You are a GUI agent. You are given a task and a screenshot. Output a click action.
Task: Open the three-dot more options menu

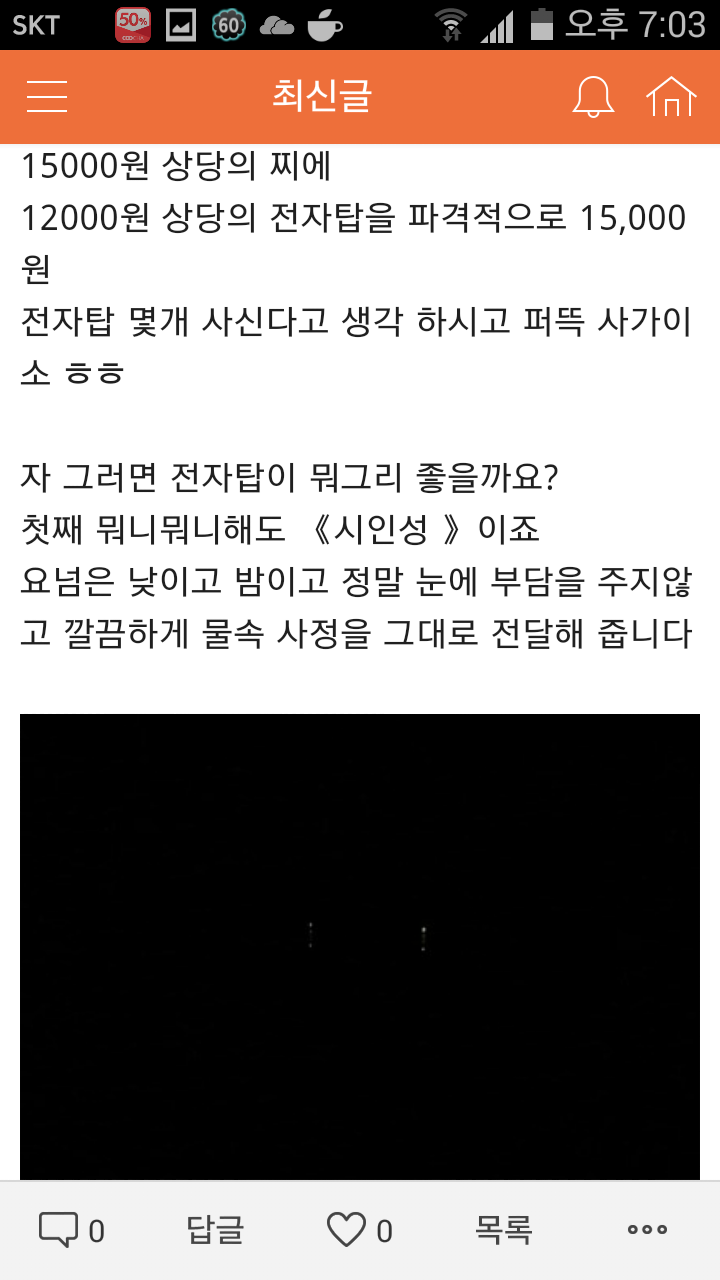click(x=647, y=1230)
